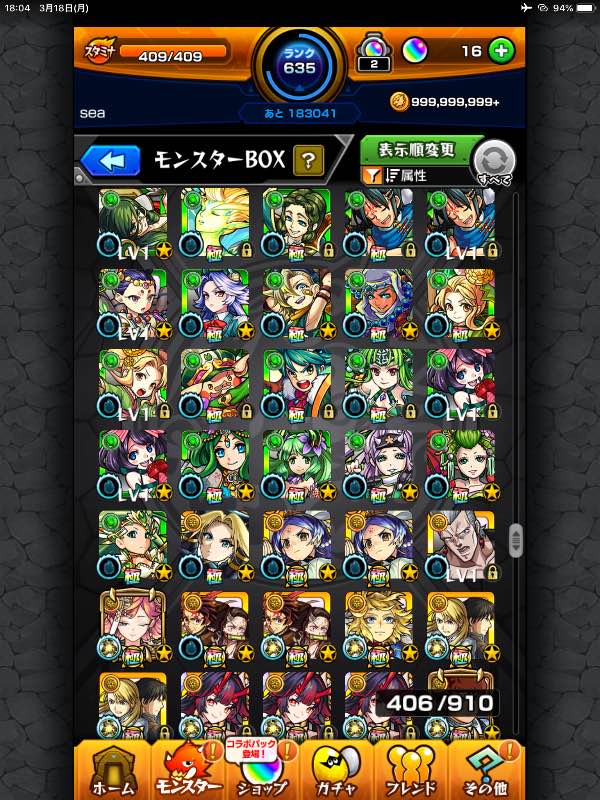Go back with the blue arrow button
Viewport: 600px width, 800px height.
pos(110,160)
